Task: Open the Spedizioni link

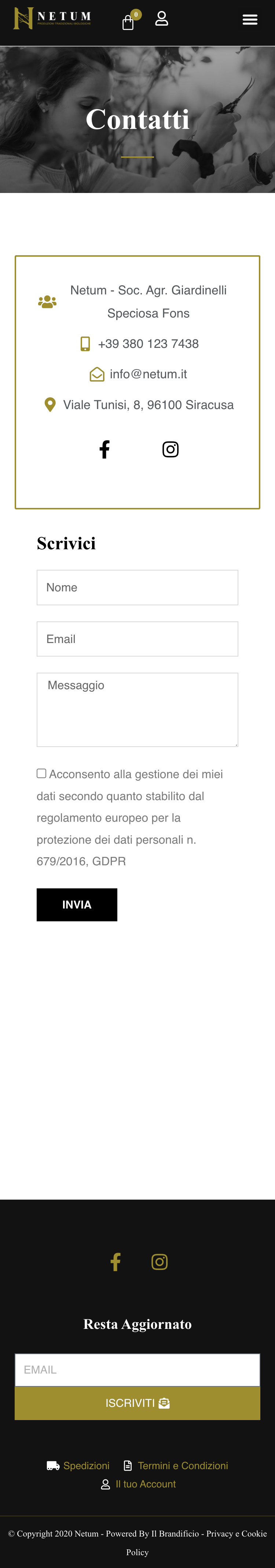Action: point(86,1466)
